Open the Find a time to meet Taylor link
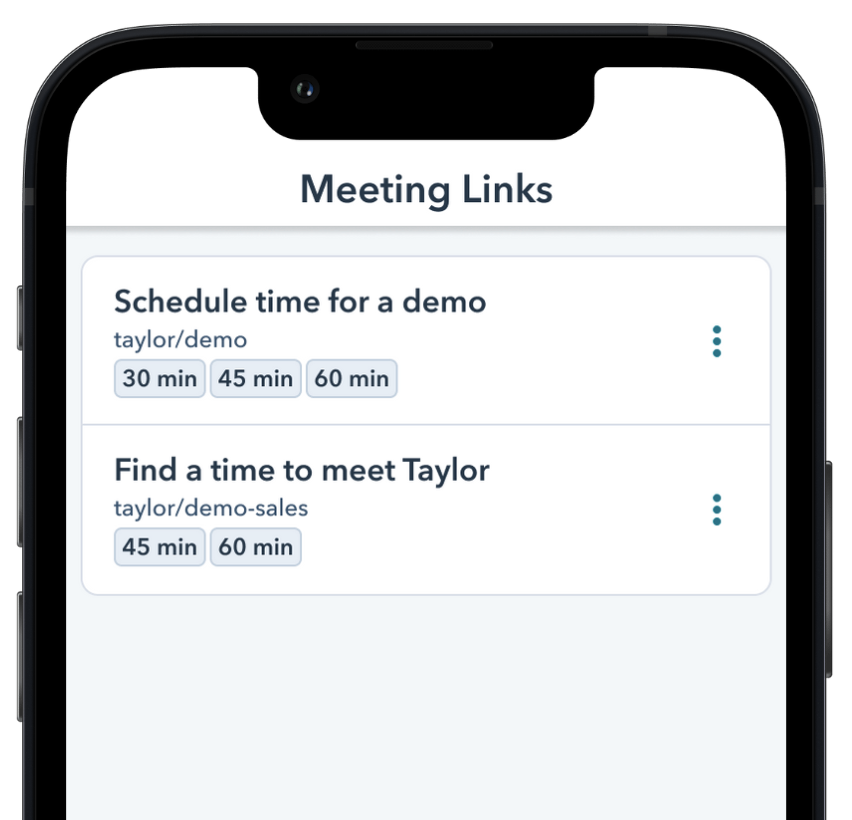This screenshot has height=820, width=852. (301, 469)
